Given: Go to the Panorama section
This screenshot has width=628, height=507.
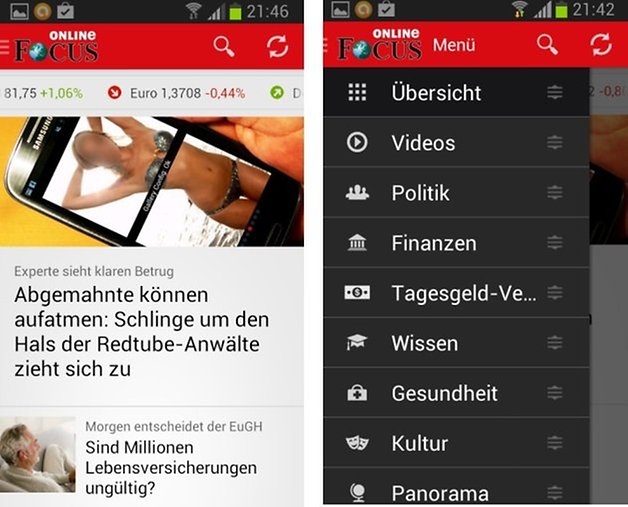Looking at the screenshot, I should pyautogui.click(x=439, y=492).
